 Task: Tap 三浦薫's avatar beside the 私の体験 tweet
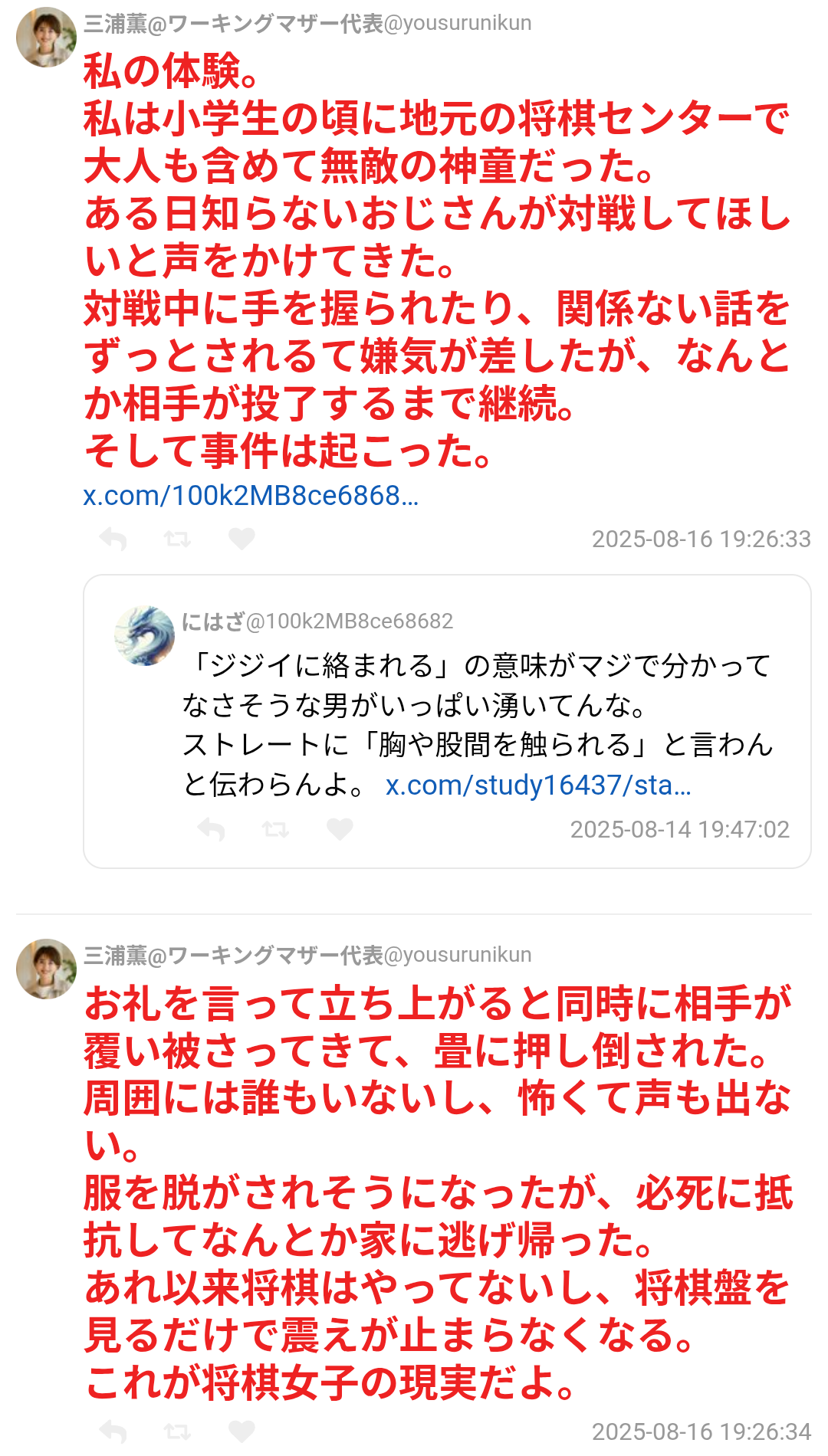coord(46,37)
